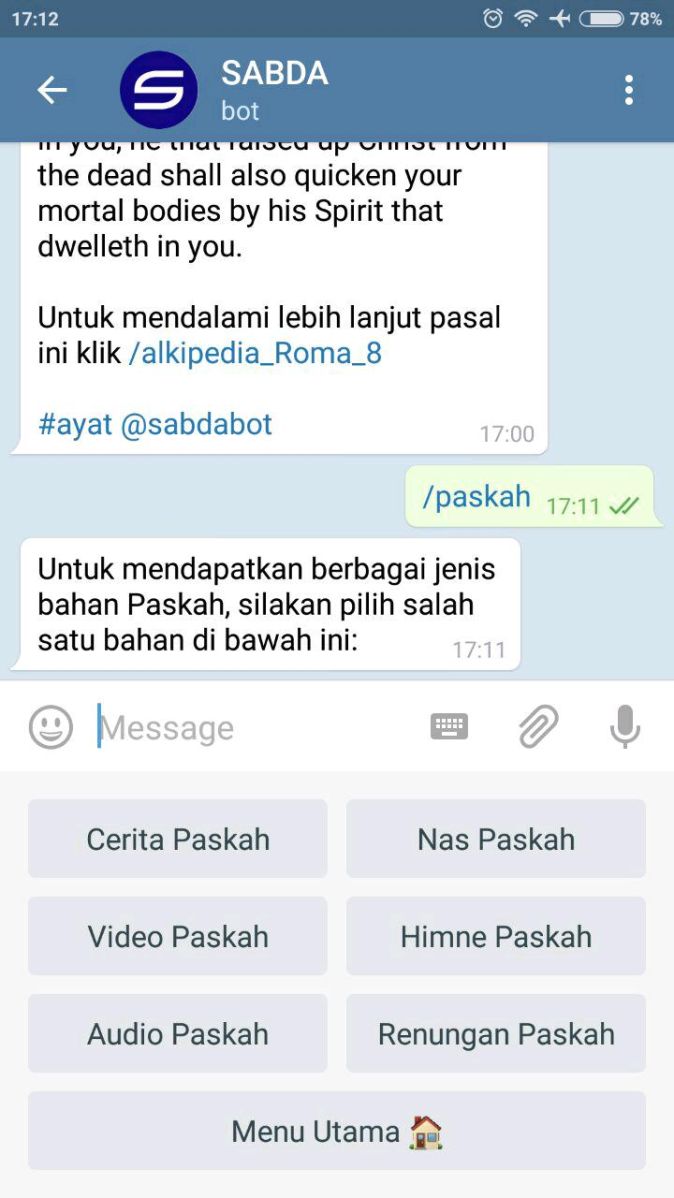This screenshot has width=674, height=1198.
Task: Choose Nas Paskah
Action: pyautogui.click(x=496, y=839)
